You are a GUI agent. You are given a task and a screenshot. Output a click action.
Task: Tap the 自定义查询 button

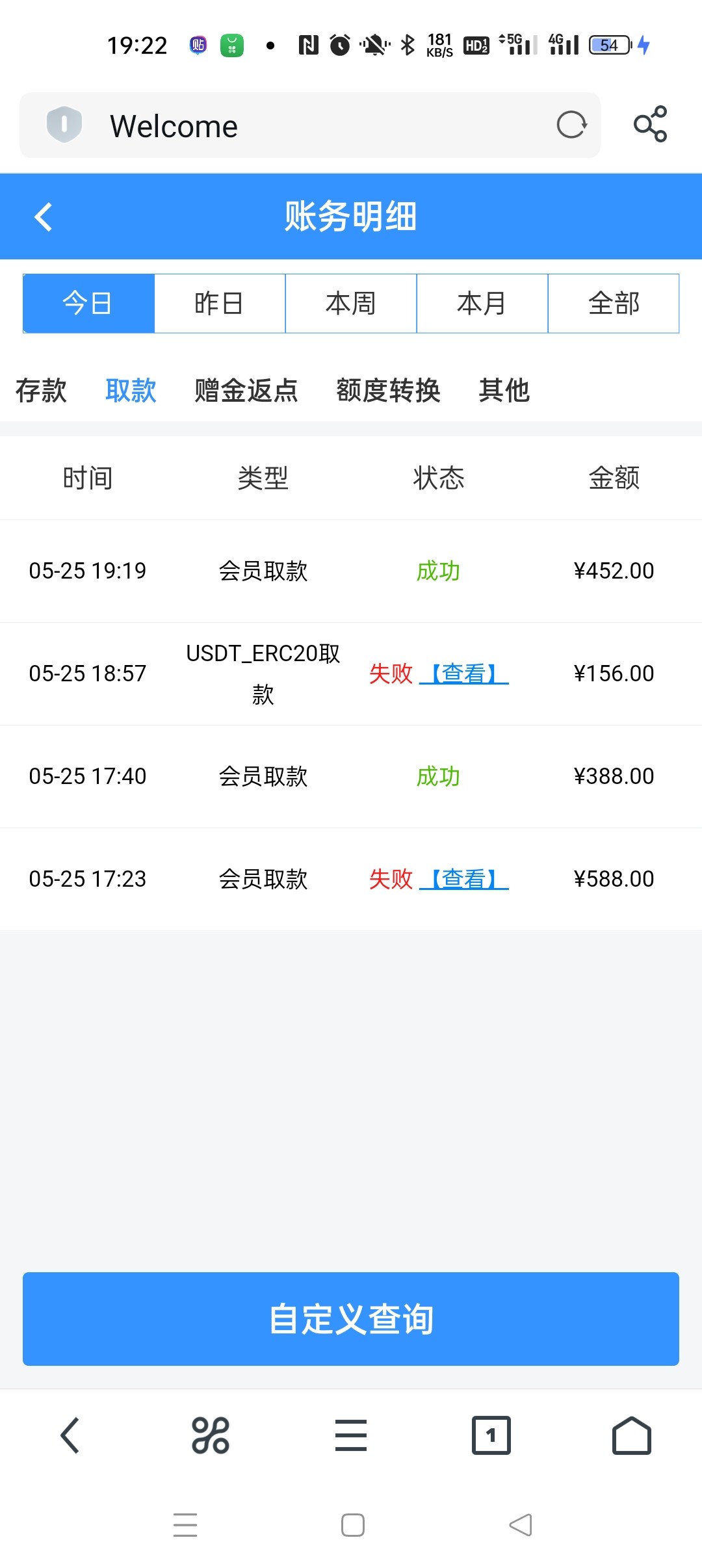(351, 1319)
